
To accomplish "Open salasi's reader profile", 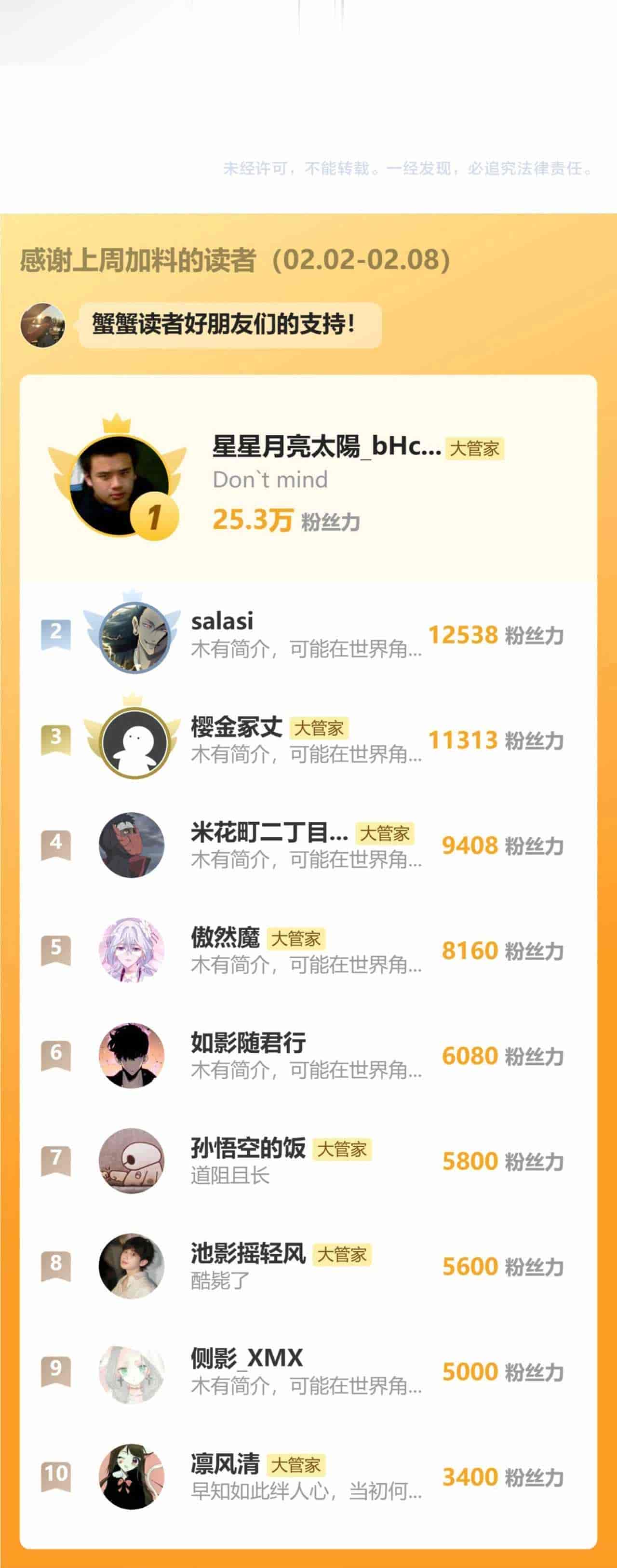I will click(x=222, y=621).
